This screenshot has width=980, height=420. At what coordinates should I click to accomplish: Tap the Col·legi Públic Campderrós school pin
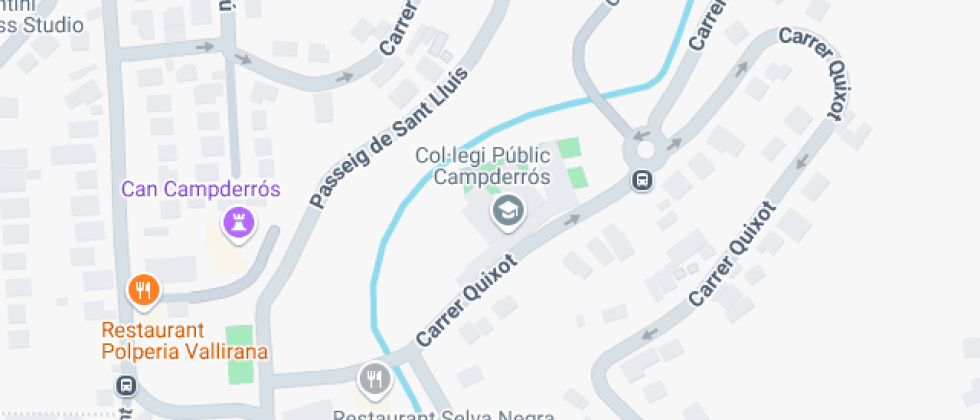point(508,212)
